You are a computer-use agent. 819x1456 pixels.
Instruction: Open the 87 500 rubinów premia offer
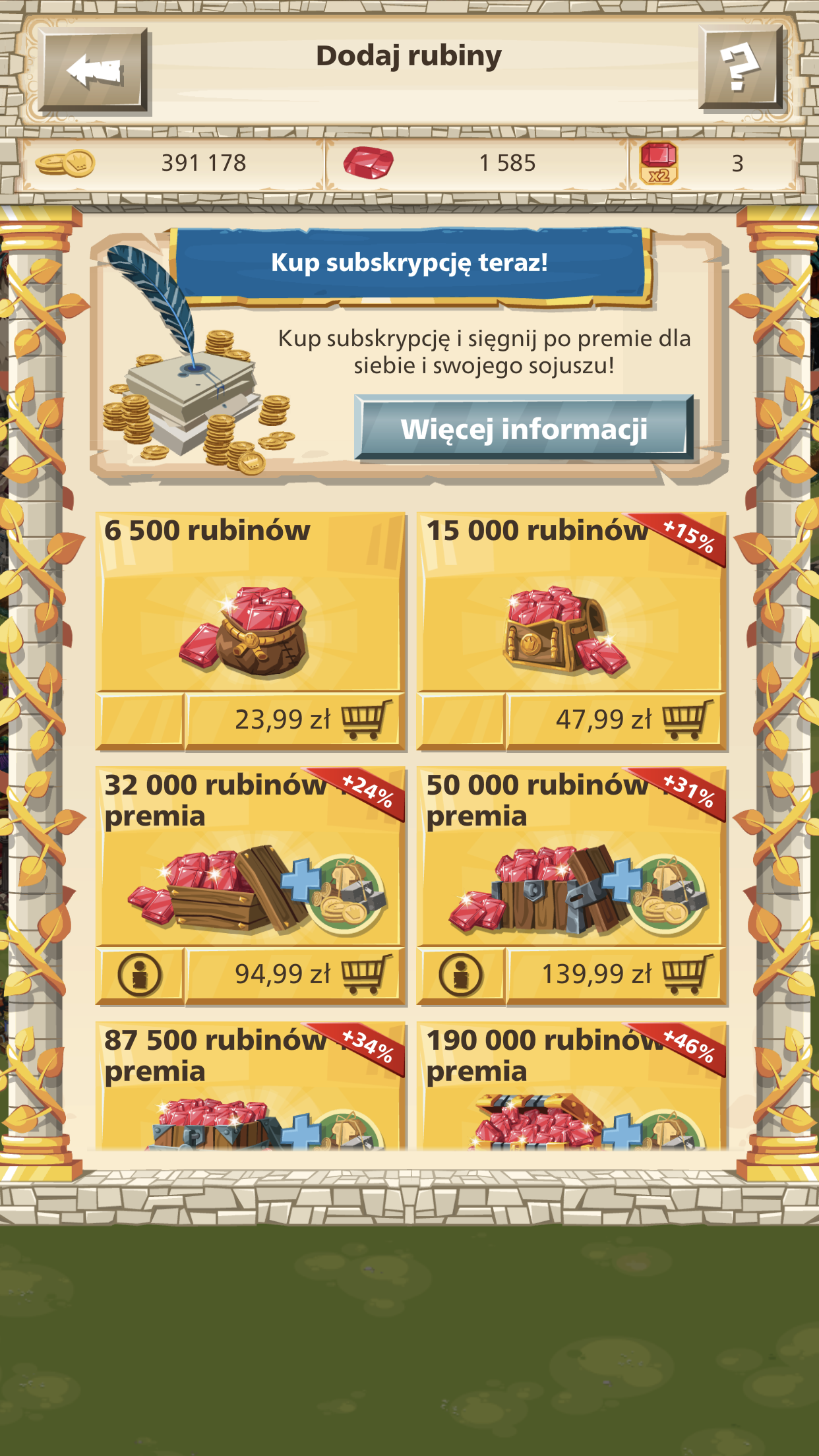coord(251,1088)
